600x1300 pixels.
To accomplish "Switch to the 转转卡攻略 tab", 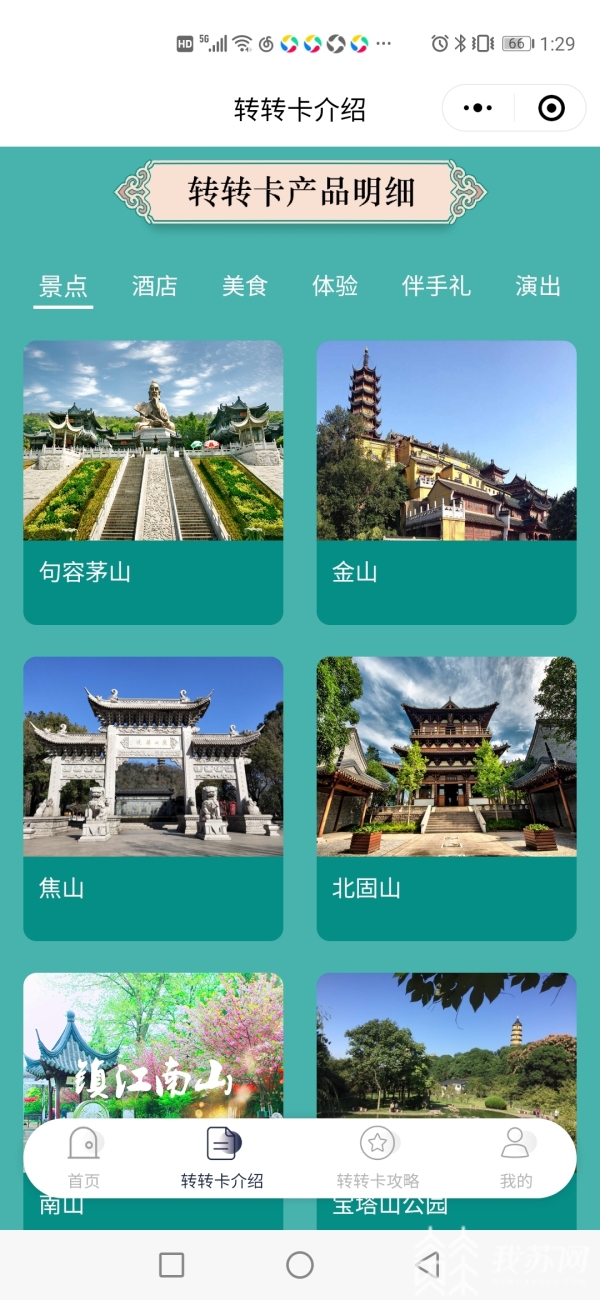I will 378,1158.
